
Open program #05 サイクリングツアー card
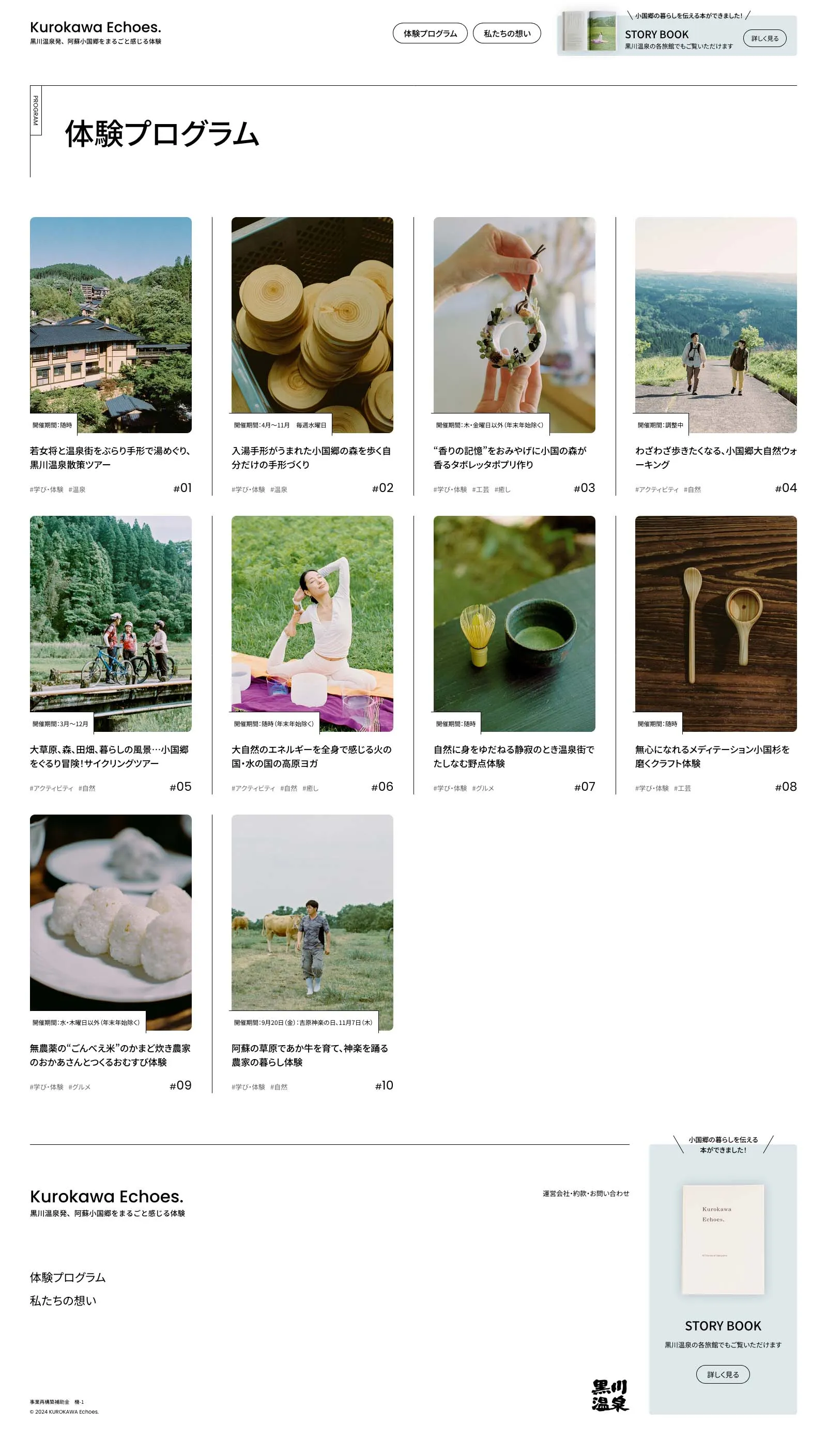[111, 655]
